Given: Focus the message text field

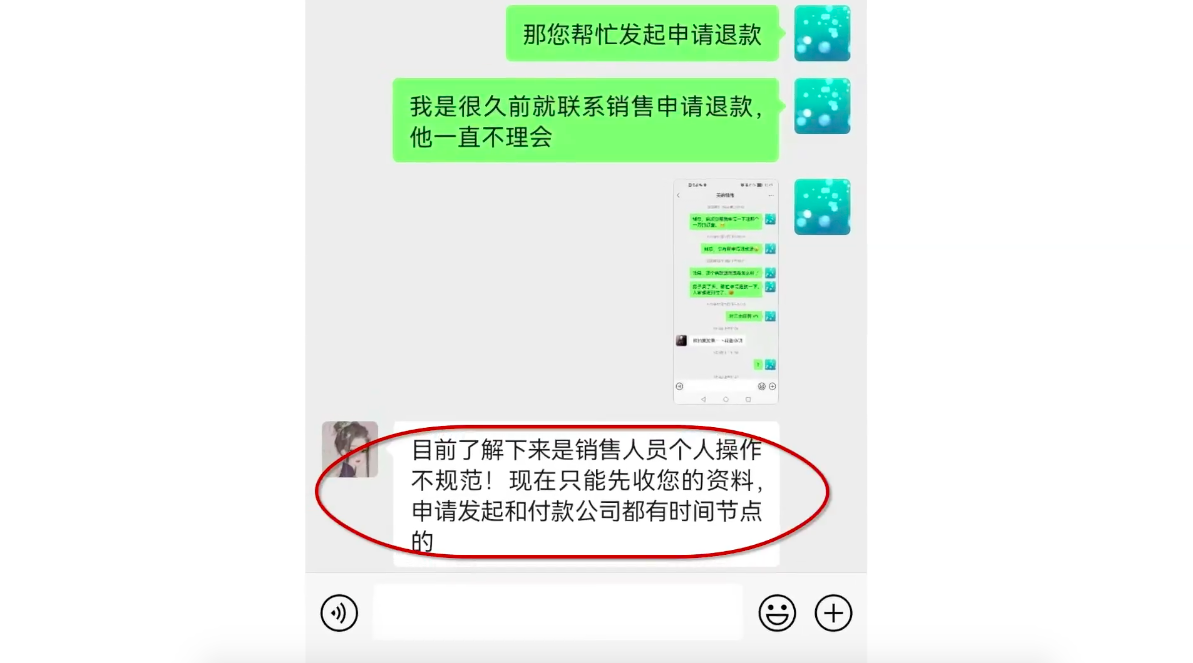Looking at the screenshot, I should pos(557,612).
